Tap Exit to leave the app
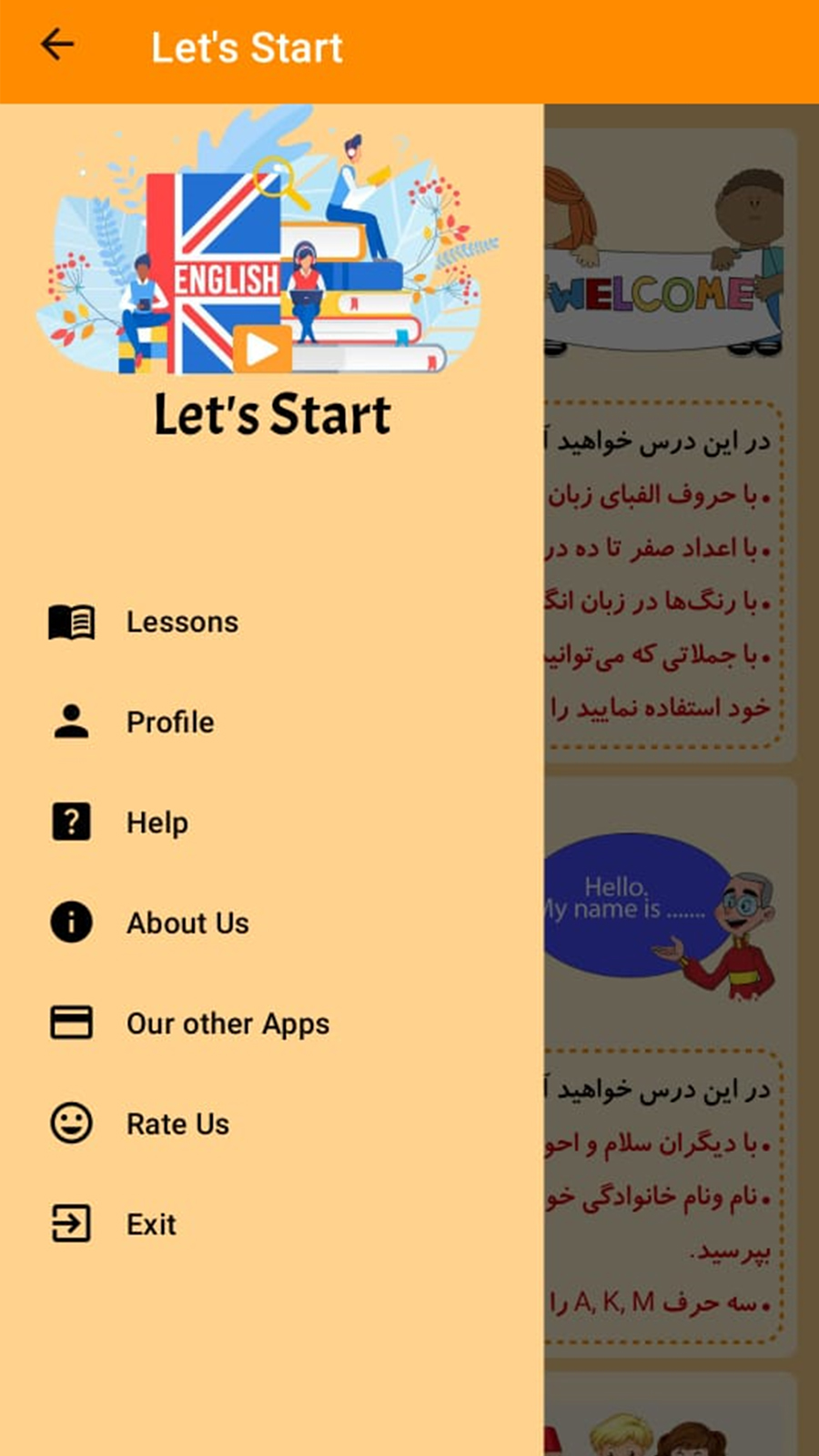Image resolution: width=819 pixels, height=1456 pixels. pyautogui.click(x=150, y=1223)
